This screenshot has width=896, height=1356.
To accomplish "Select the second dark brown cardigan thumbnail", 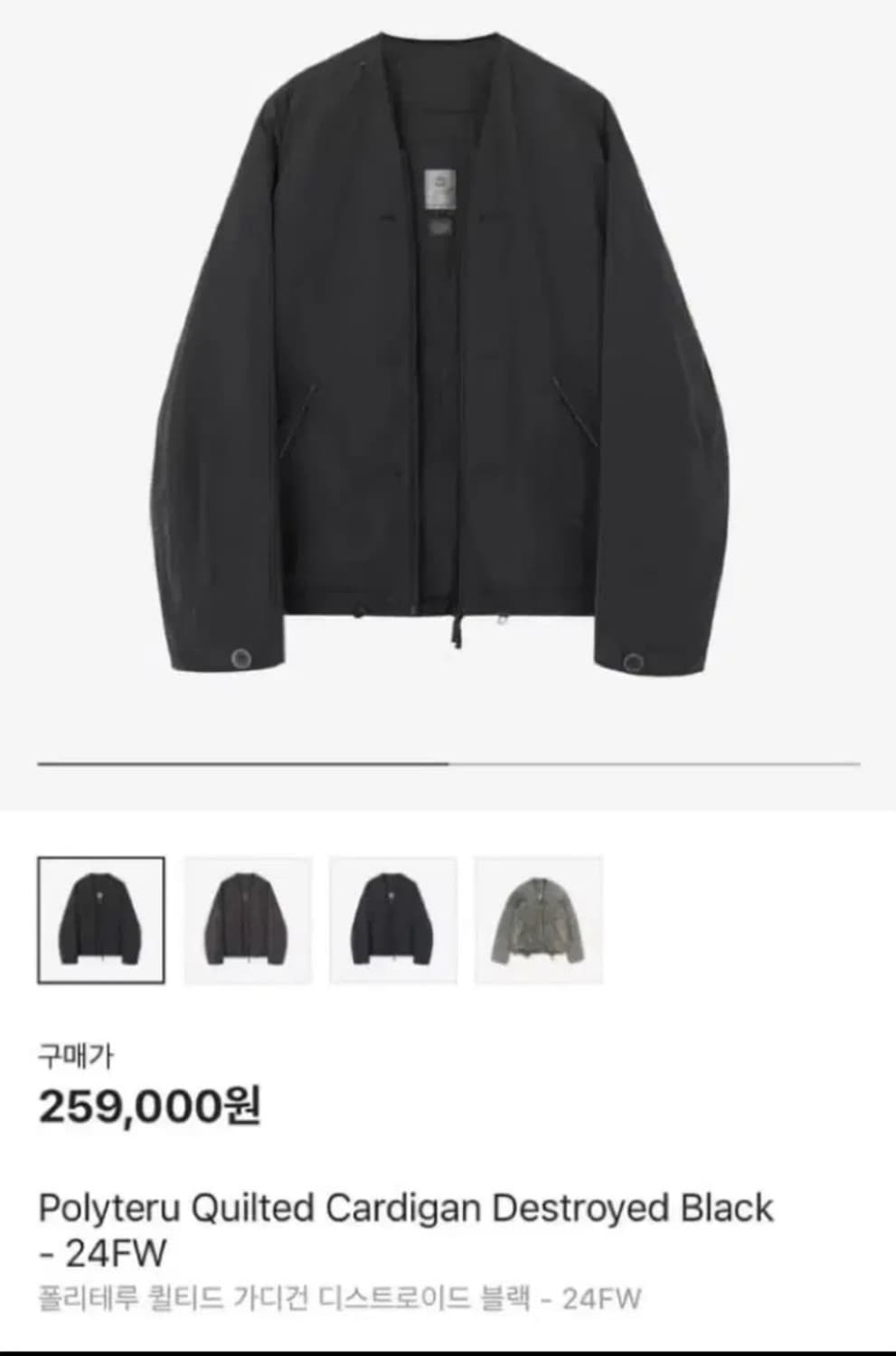I will point(246,920).
